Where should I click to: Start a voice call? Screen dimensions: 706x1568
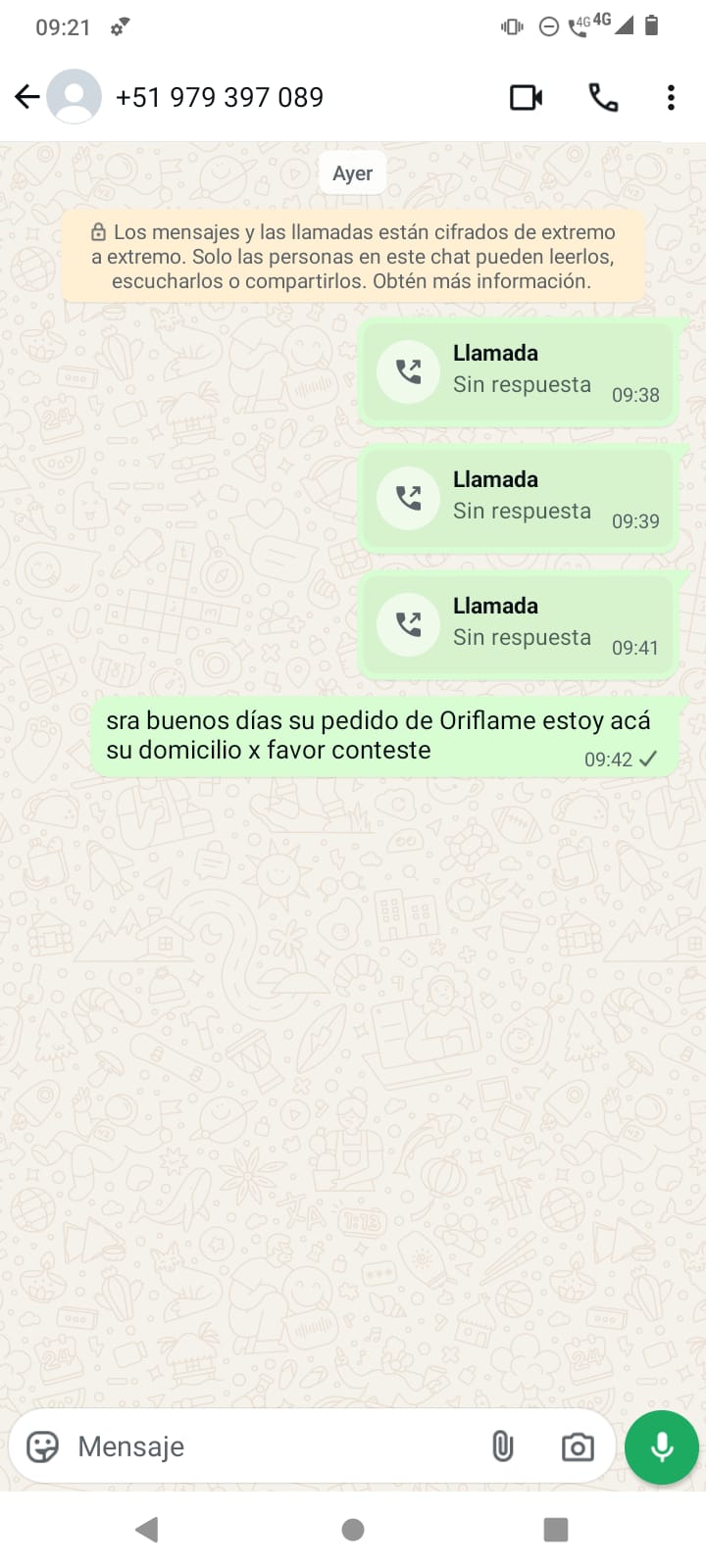[603, 97]
